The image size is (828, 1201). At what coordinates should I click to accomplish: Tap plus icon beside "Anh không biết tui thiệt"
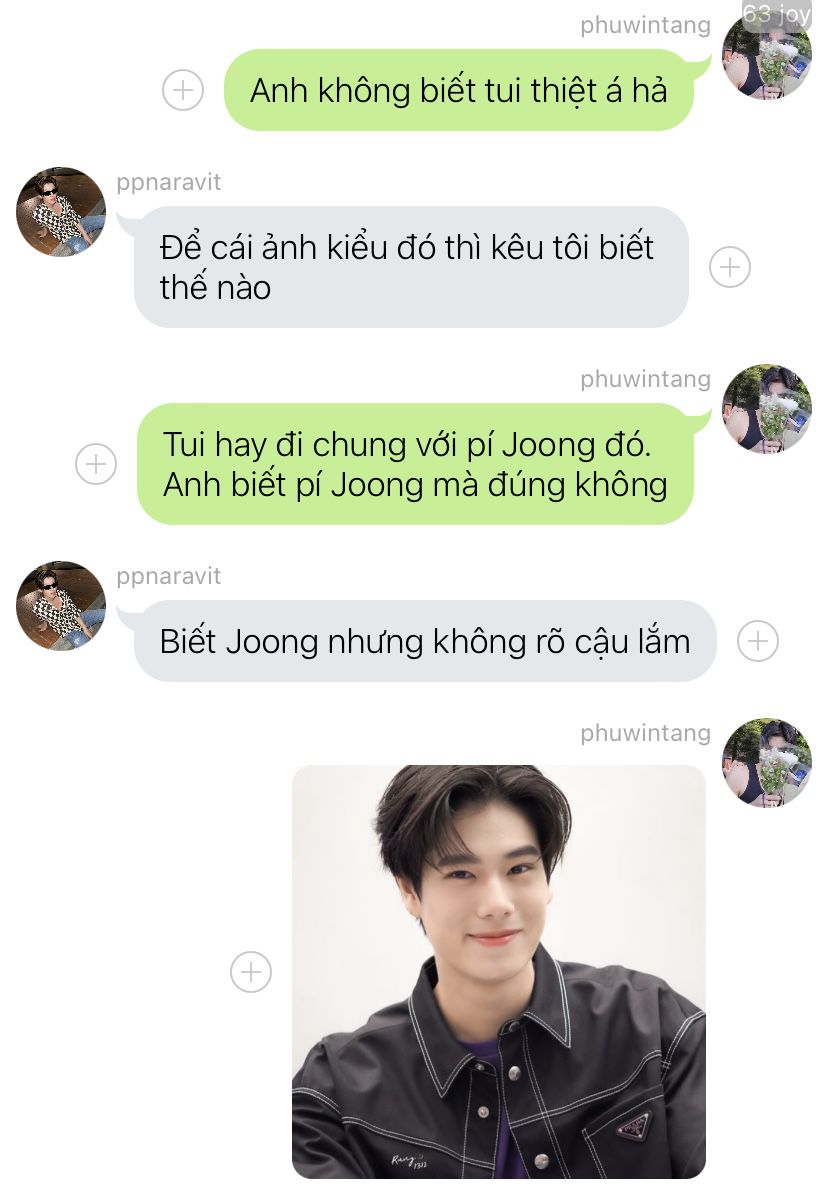pyautogui.click(x=183, y=91)
